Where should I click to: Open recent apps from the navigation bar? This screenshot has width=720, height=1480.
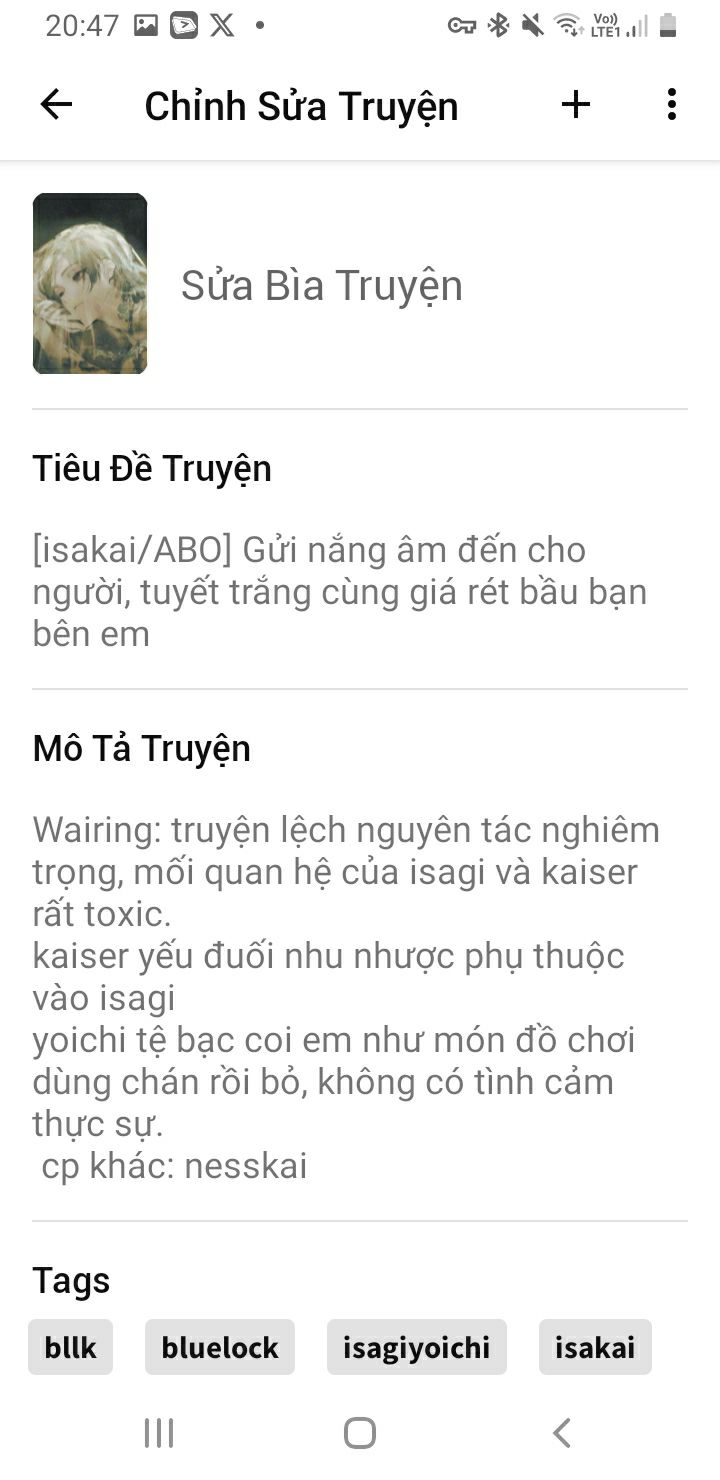pyautogui.click(x=159, y=1433)
